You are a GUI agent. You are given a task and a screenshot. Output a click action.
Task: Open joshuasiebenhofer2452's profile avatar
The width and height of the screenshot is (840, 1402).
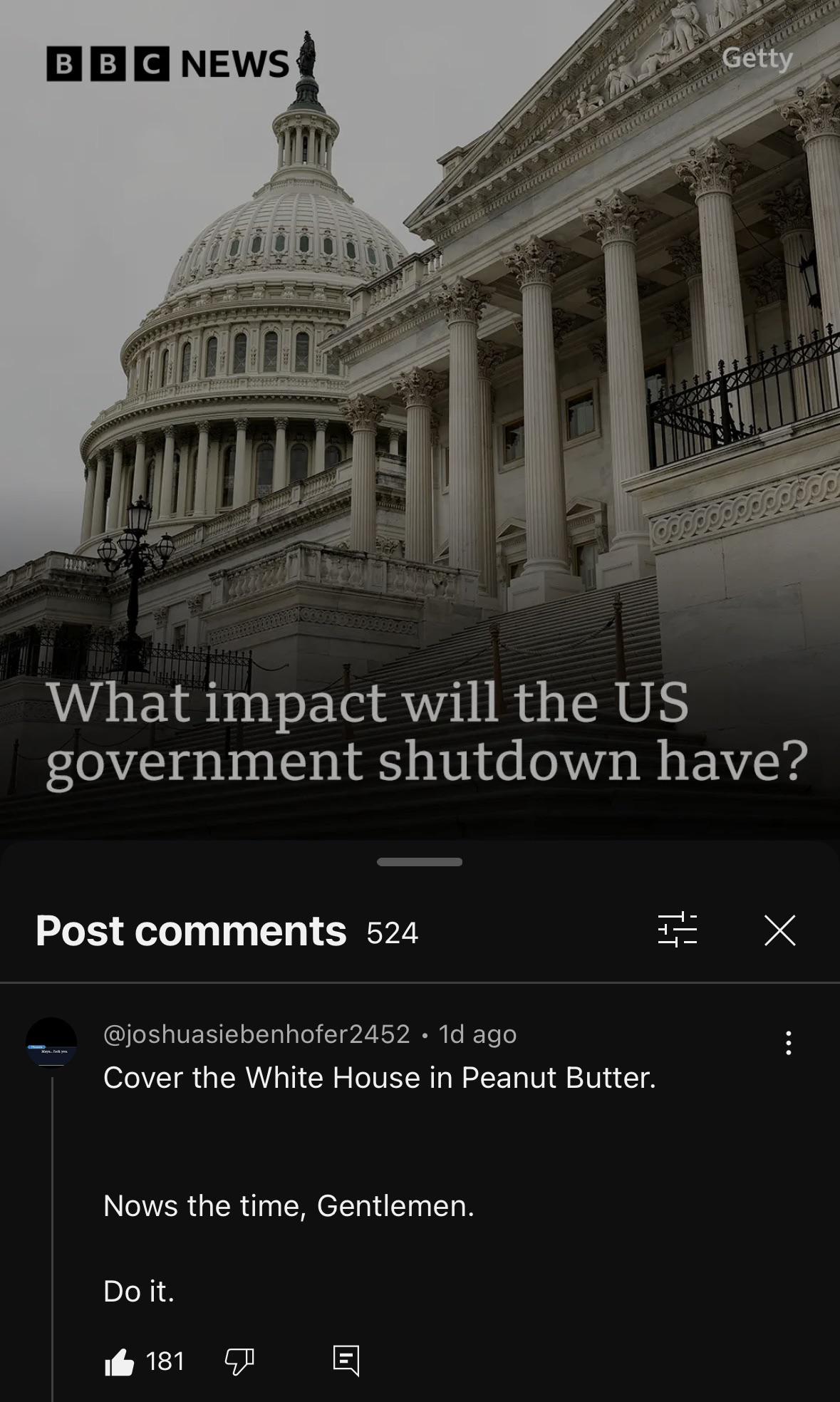click(51, 1042)
